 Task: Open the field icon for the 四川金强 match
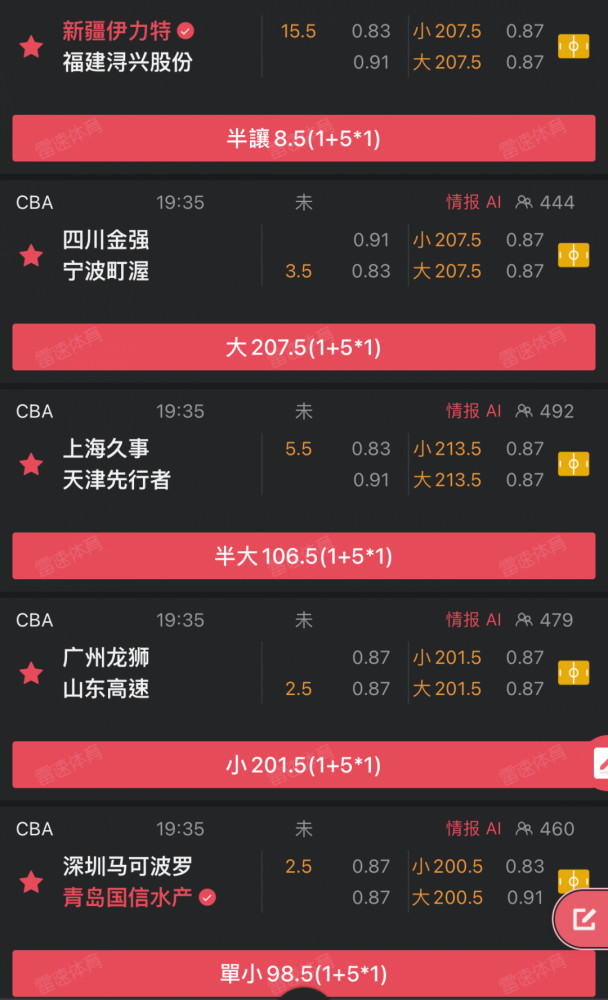pos(574,255)
